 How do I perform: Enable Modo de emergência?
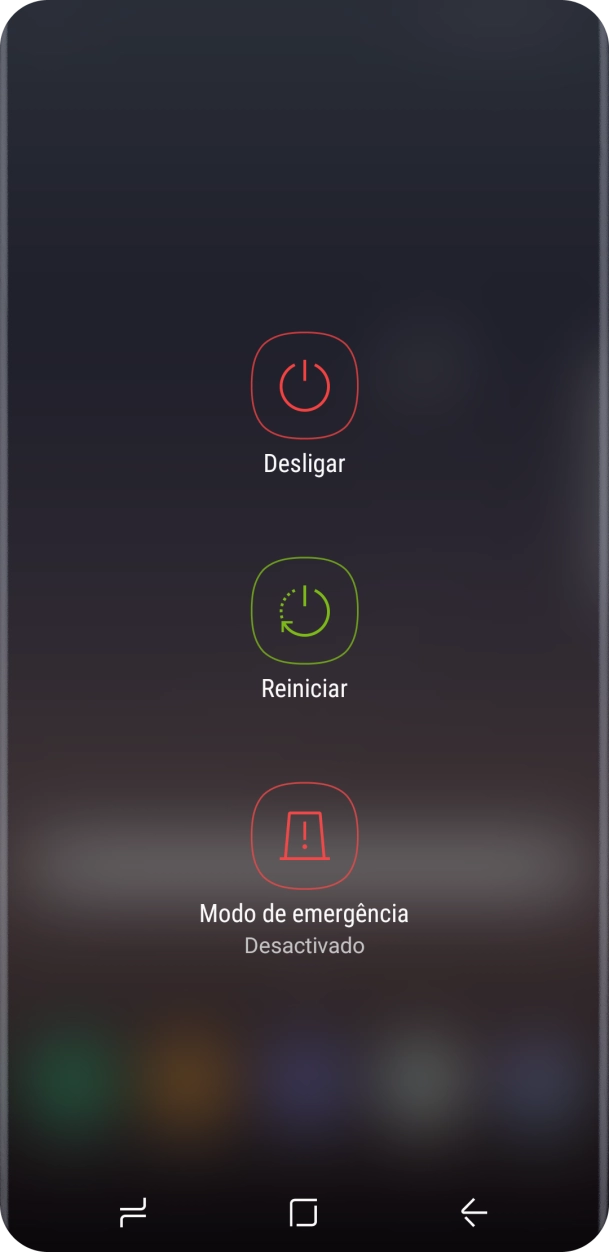[304, 836]
